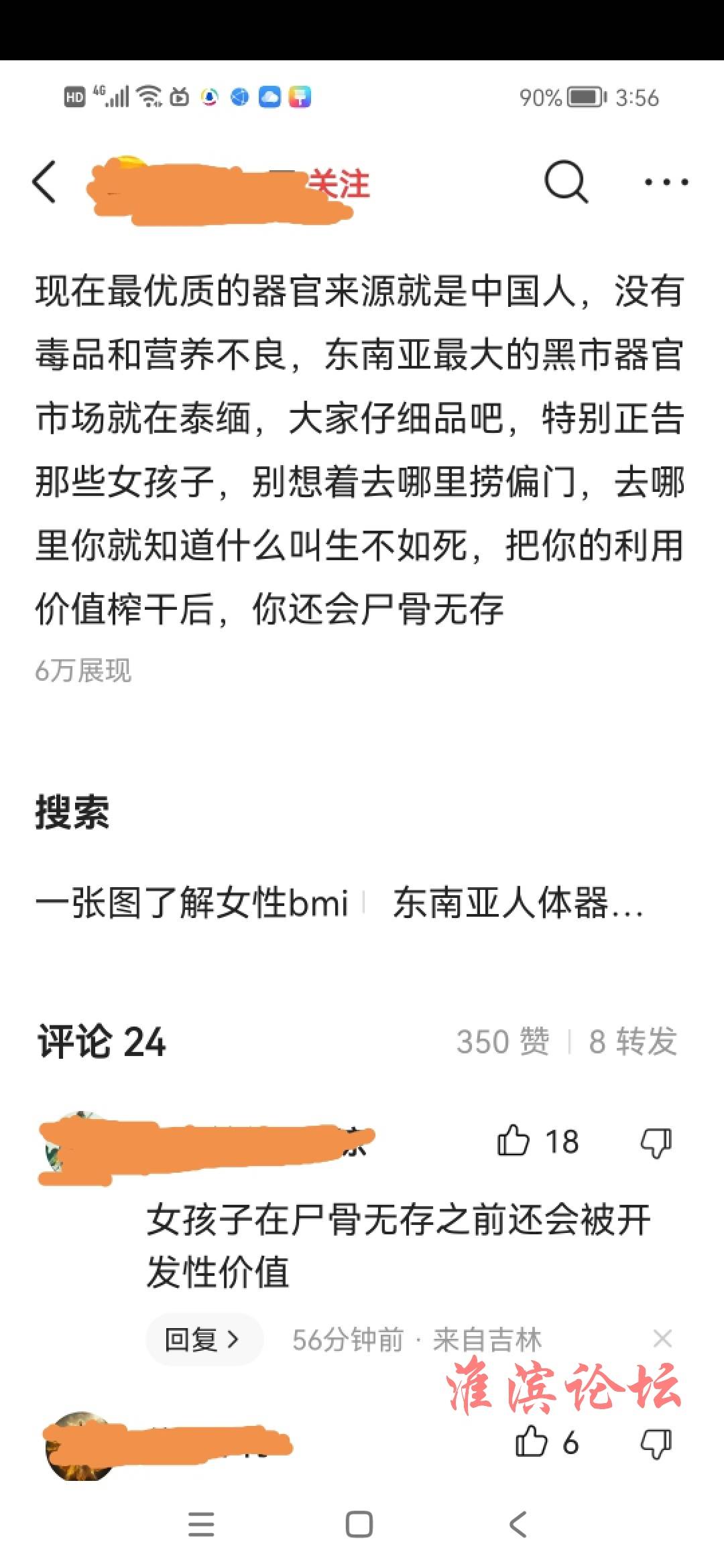Open the system recent apps button
This screenshot has height=1568, width=724.
[x=201, y=1524]
